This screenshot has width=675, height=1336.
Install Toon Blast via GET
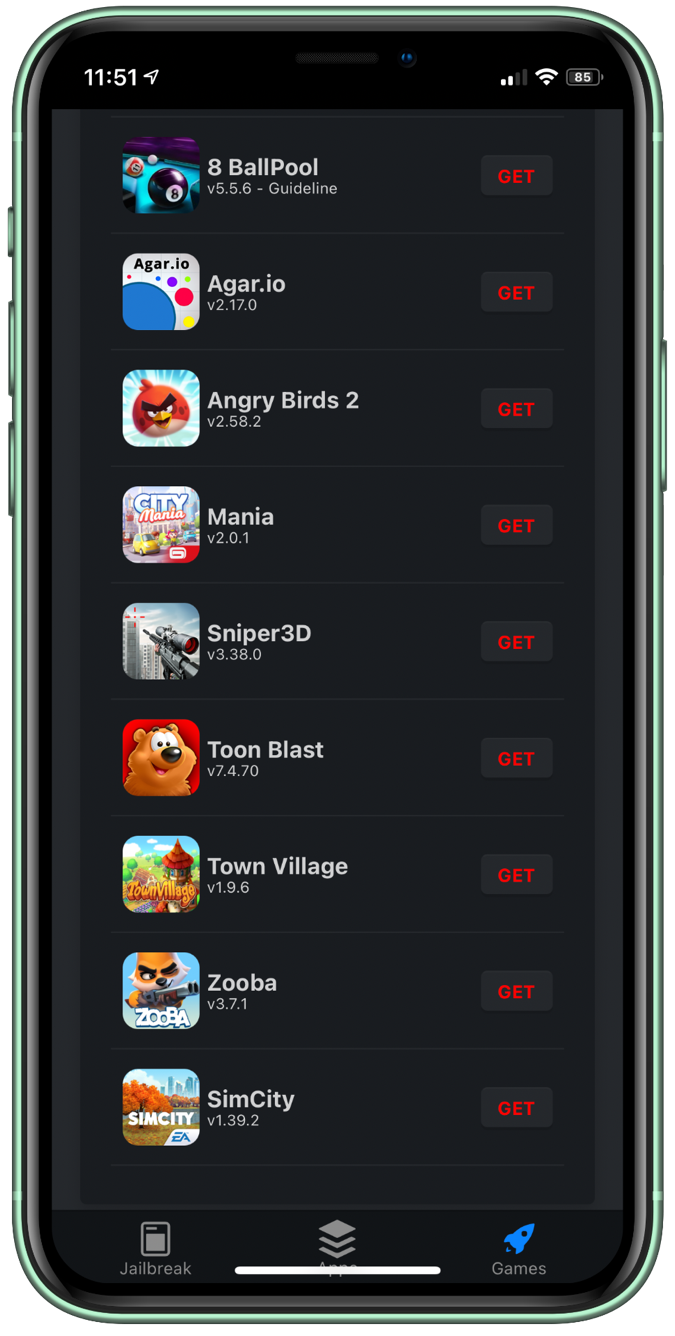(x=516, y=759)
